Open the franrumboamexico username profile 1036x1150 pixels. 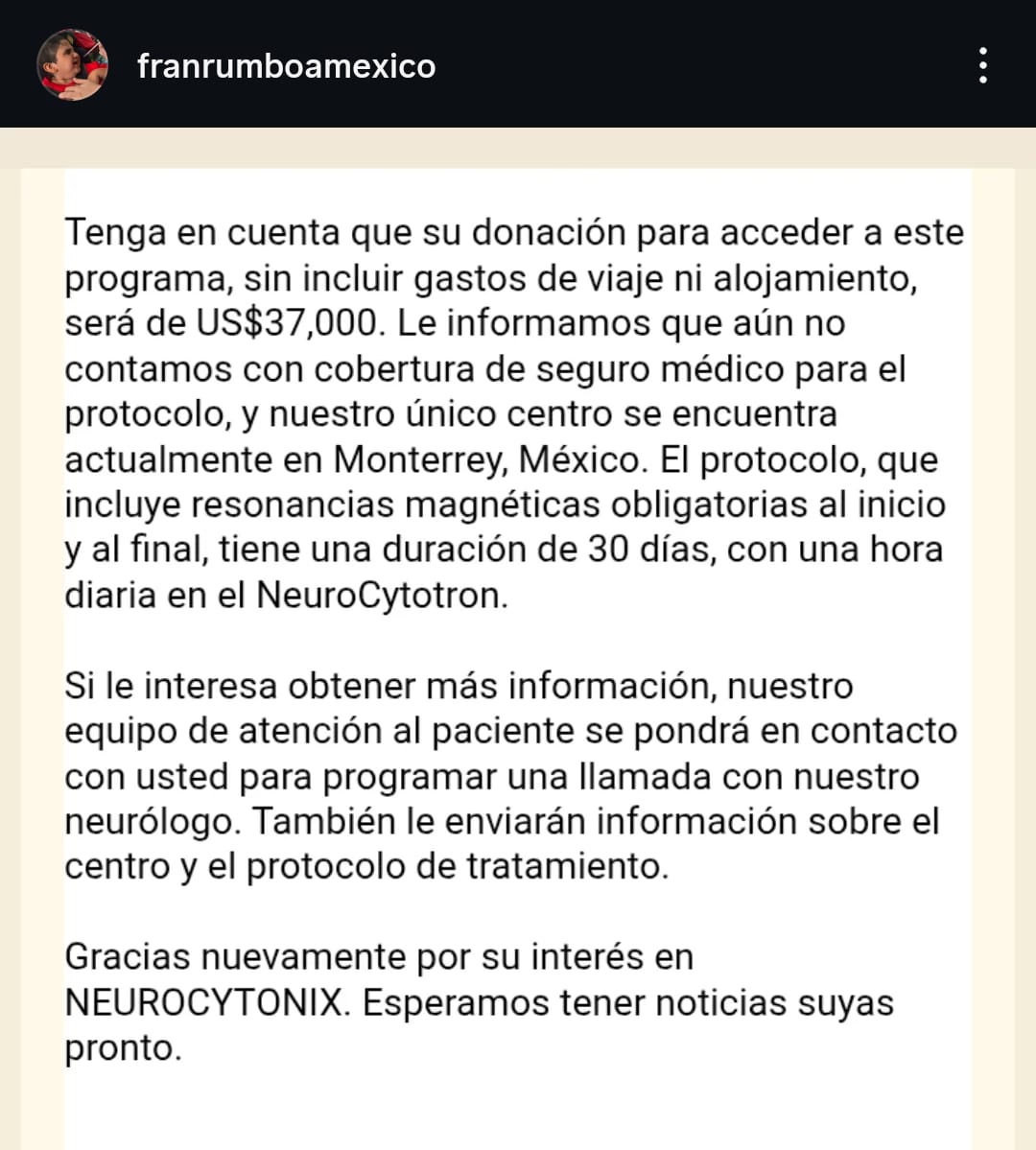click(x=286, y=66)
